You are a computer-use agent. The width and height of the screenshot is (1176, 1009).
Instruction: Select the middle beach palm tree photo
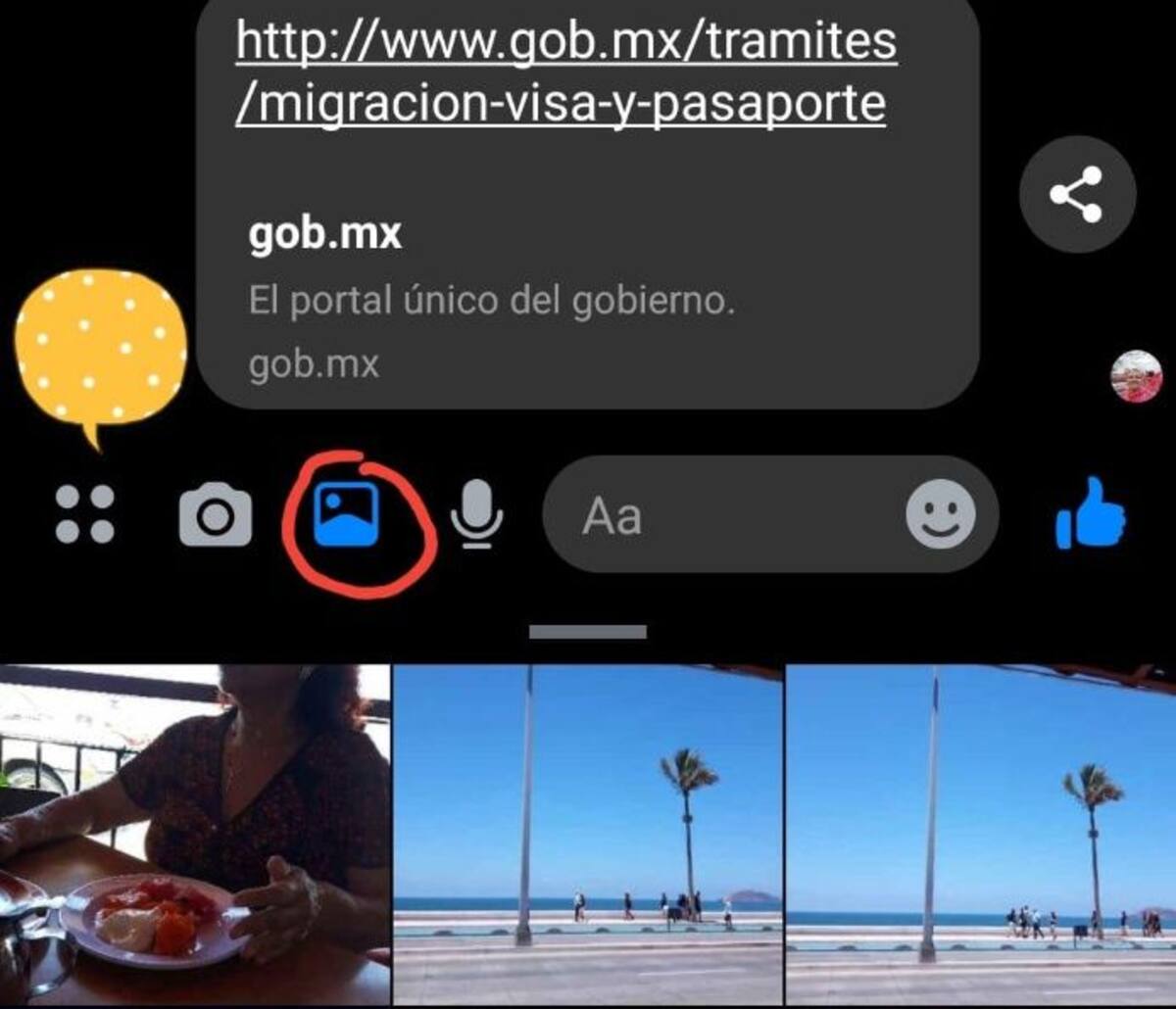[x=588, y=835]
